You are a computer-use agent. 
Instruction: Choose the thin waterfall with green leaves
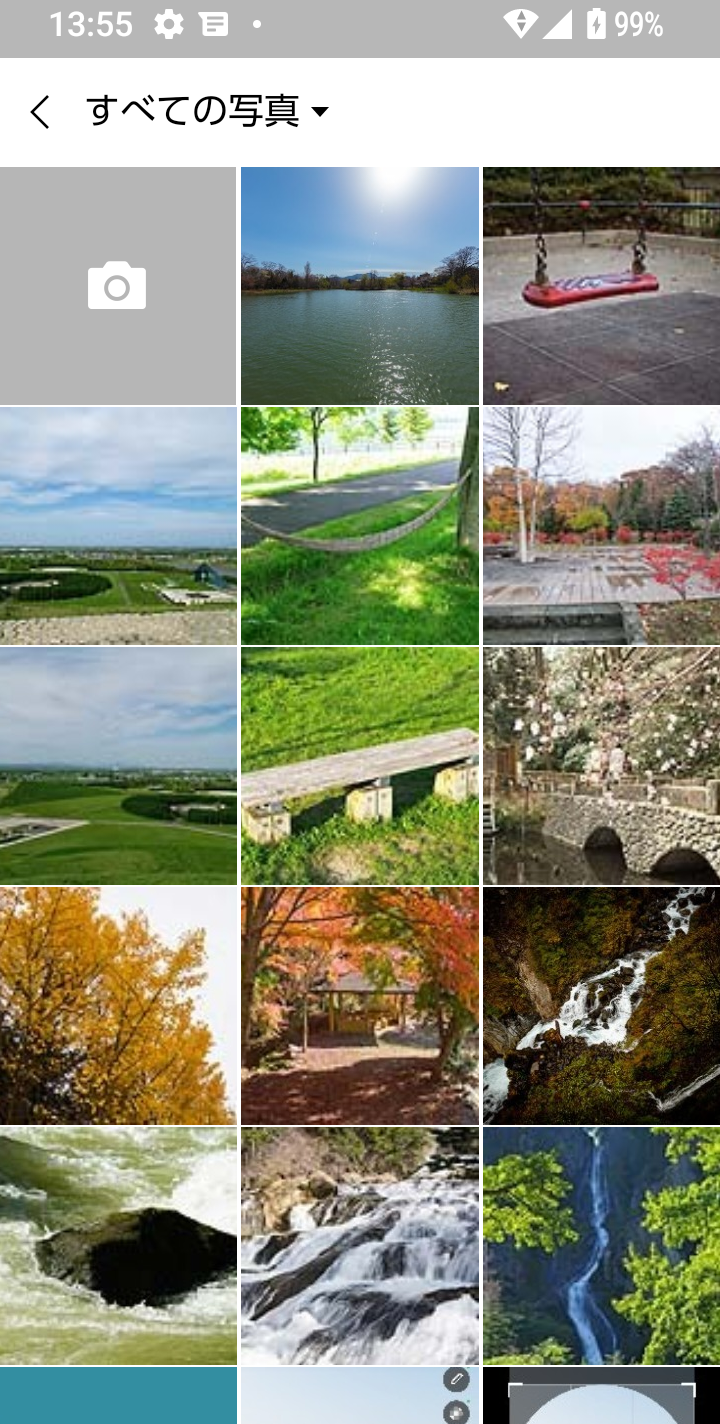601,1246
